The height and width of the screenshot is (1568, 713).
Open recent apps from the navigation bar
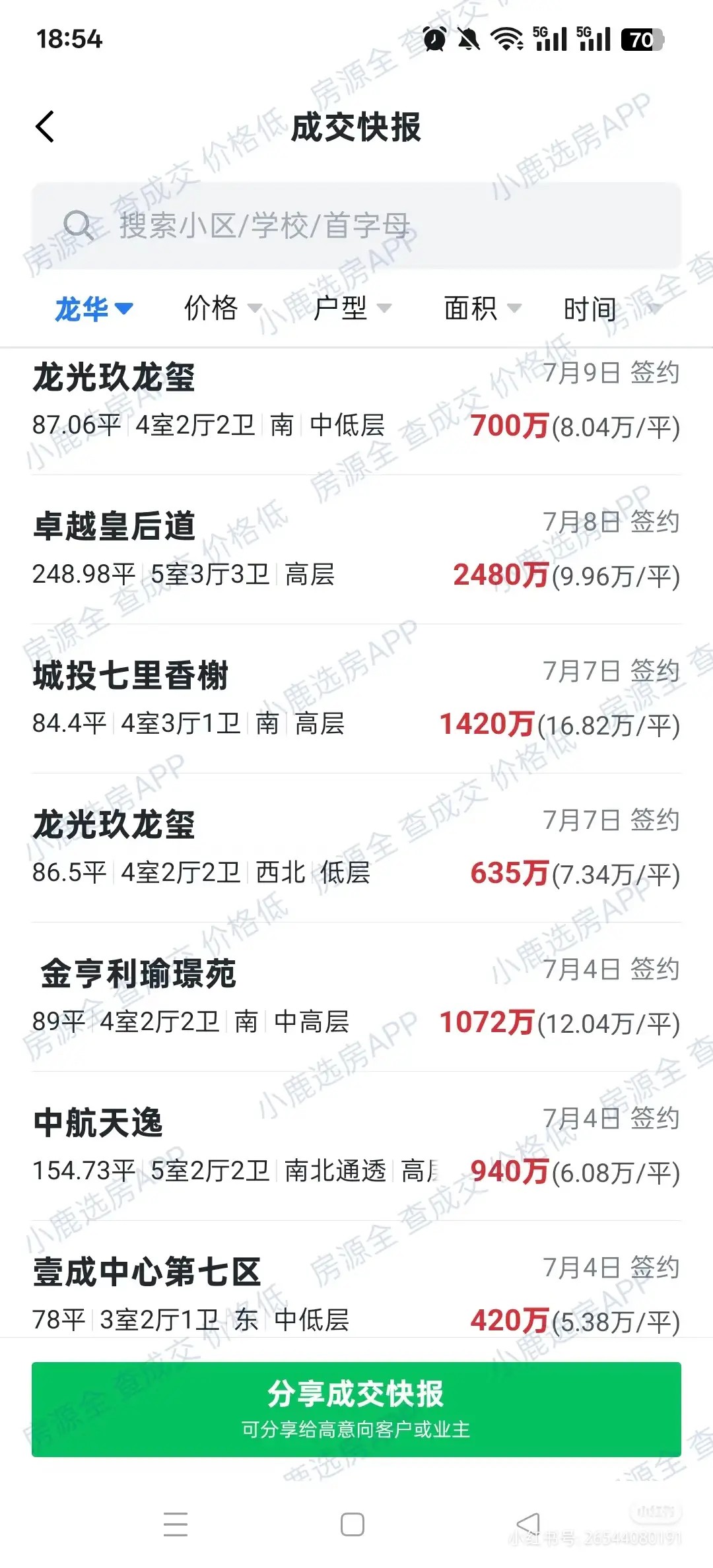176,1524
